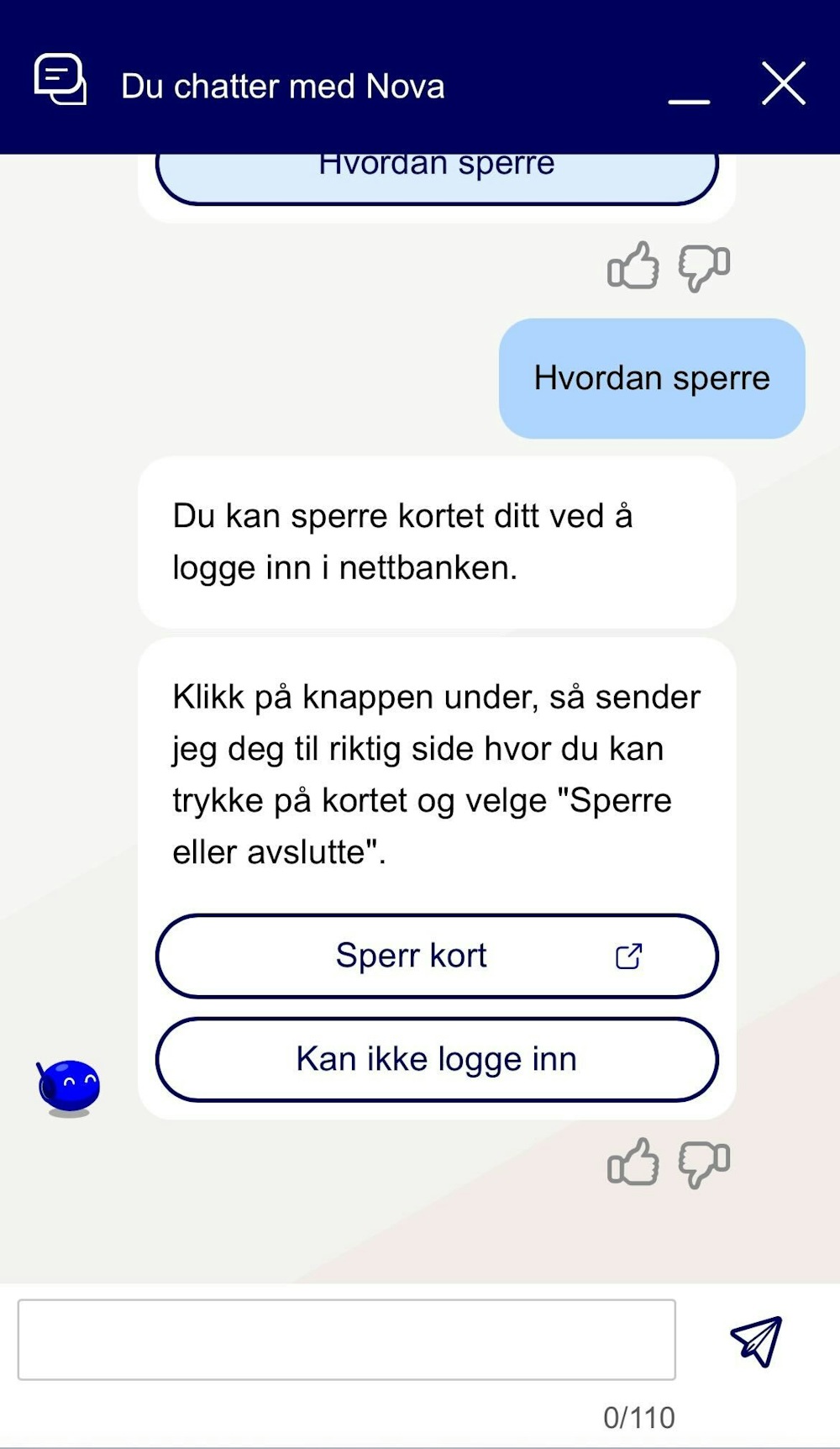Tap the message input field
The image size is (840, 1449).
[346, 1339]
